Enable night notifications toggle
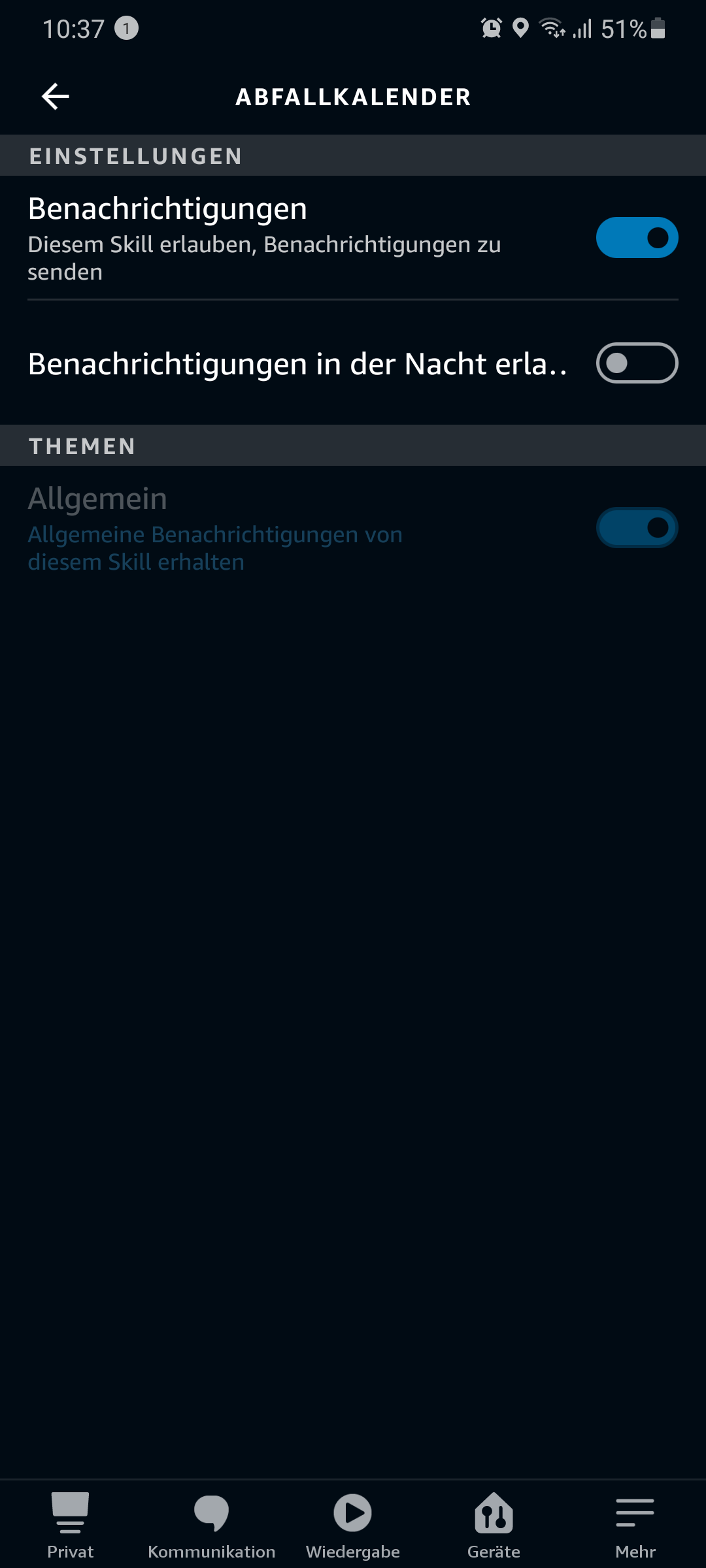 (637, 363)
